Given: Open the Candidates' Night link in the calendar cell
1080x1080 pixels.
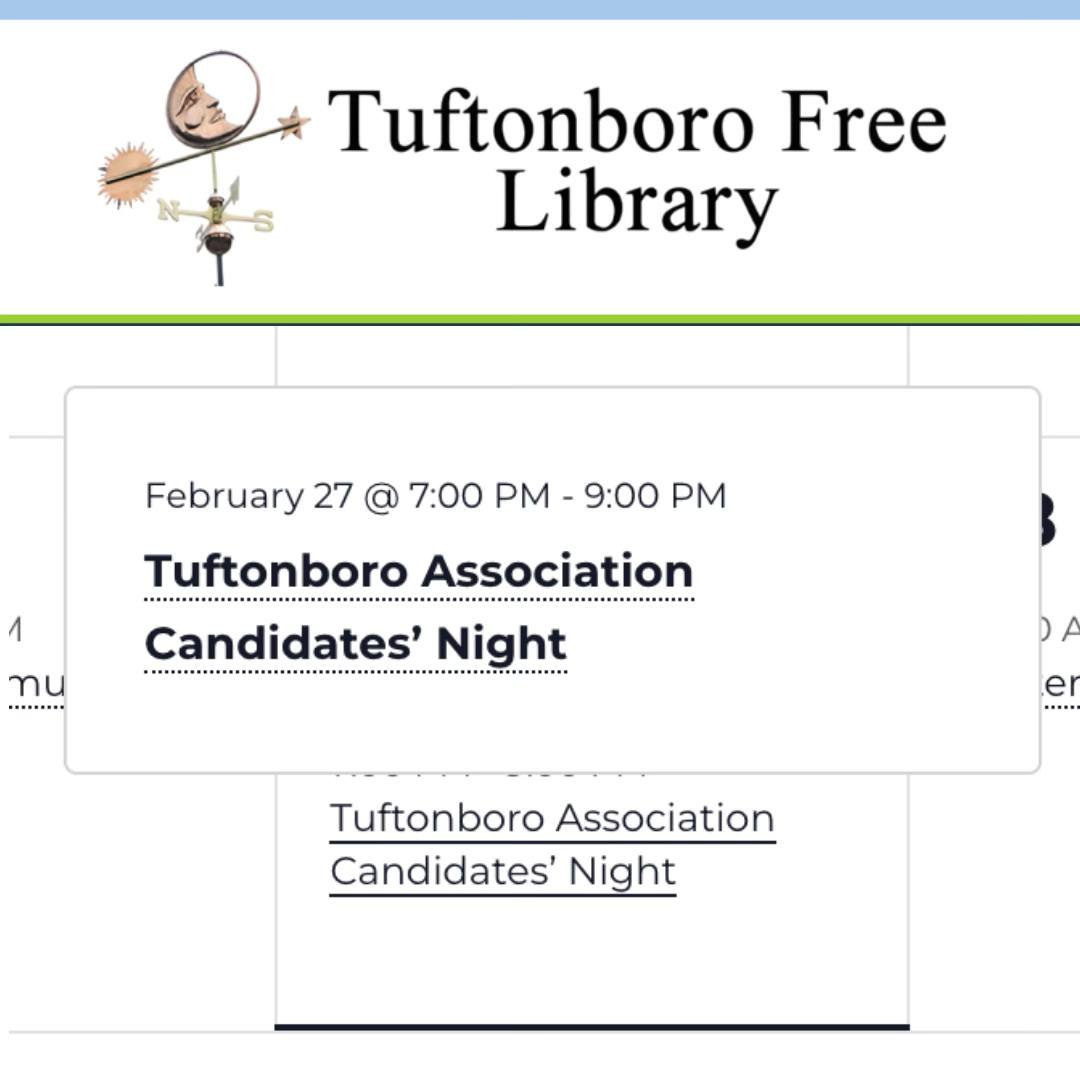Looking at the screenshot, I should [551, 844].
